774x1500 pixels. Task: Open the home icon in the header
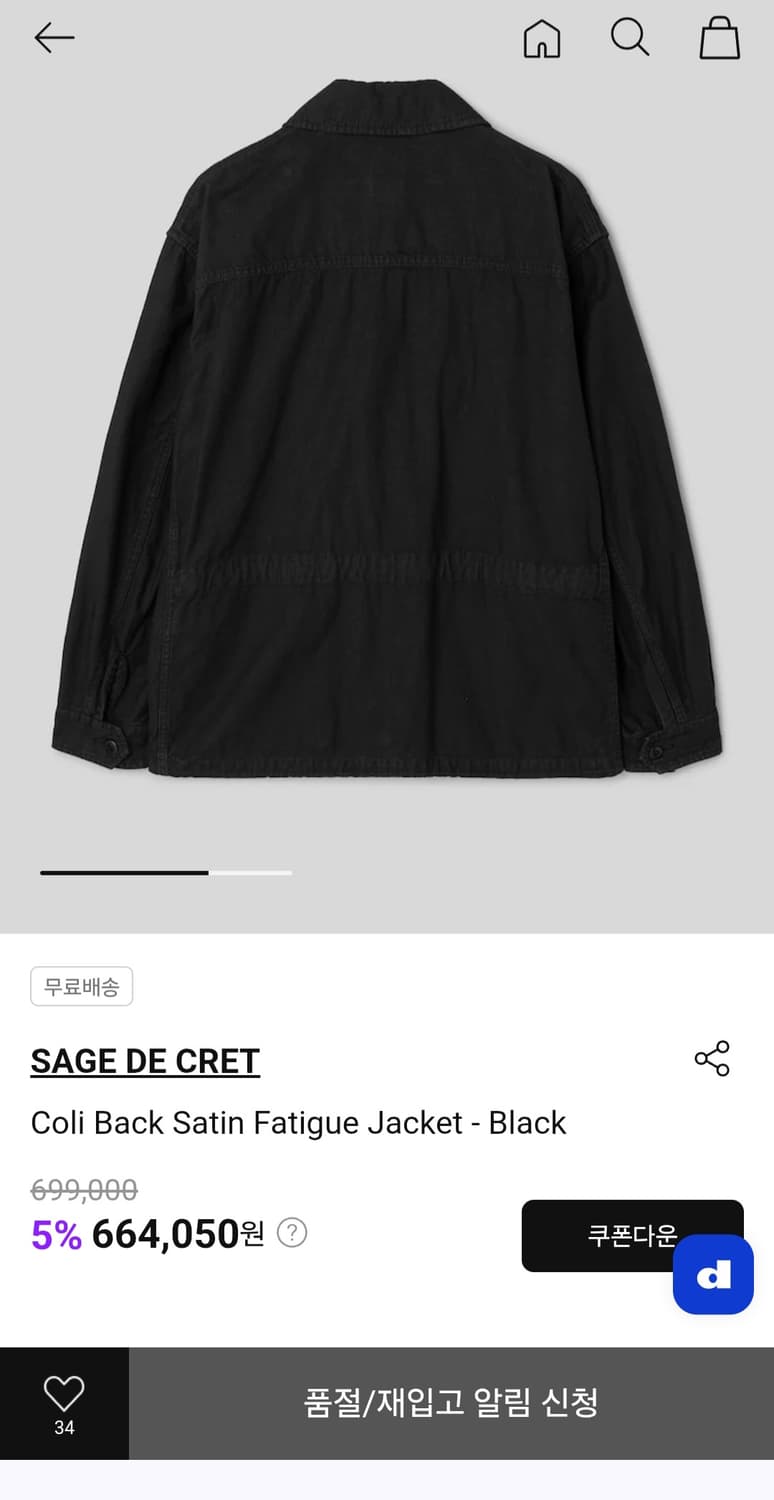tap(542, 39)
